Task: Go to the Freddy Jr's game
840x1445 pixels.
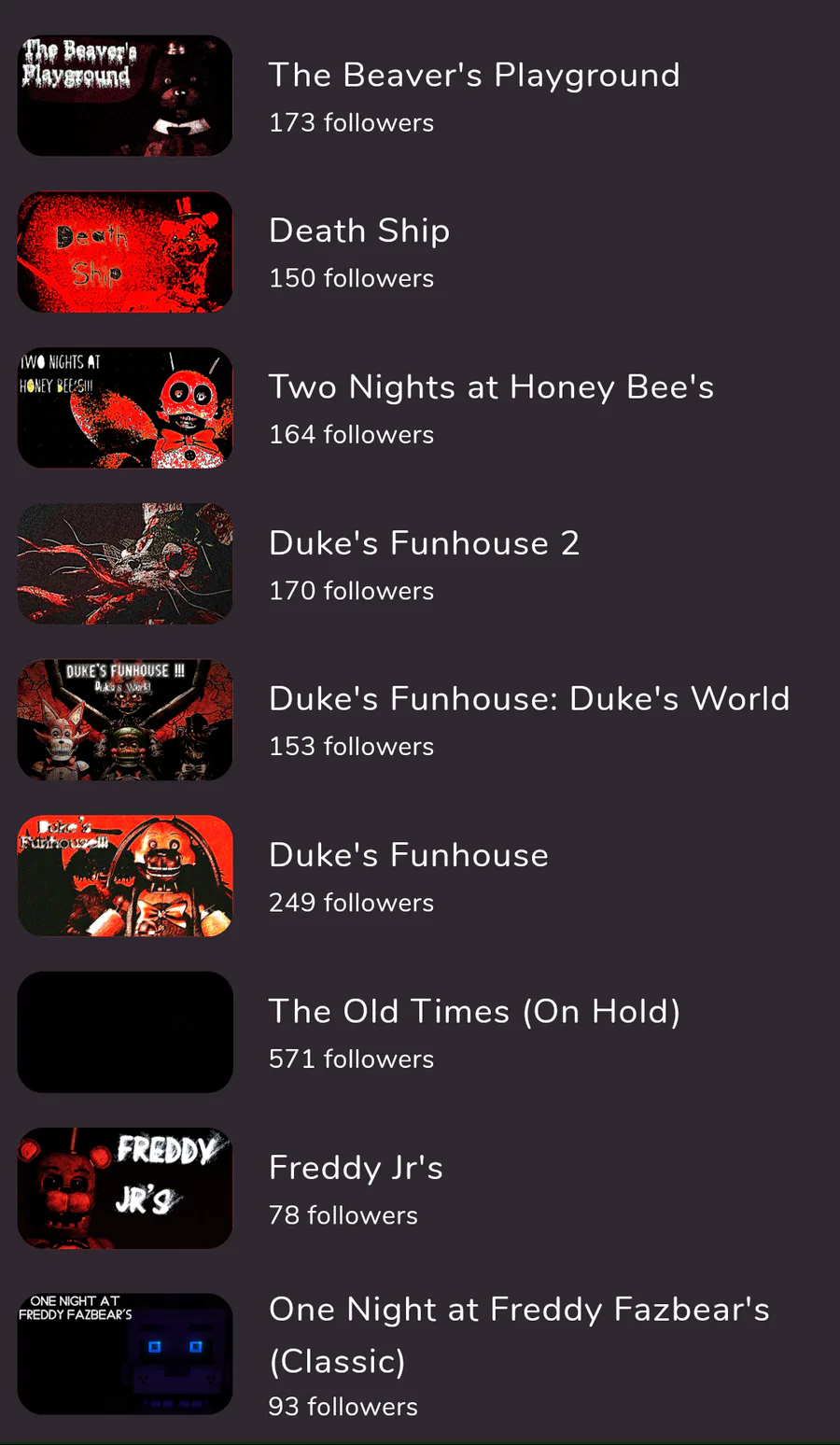Action: [356, 1168]
